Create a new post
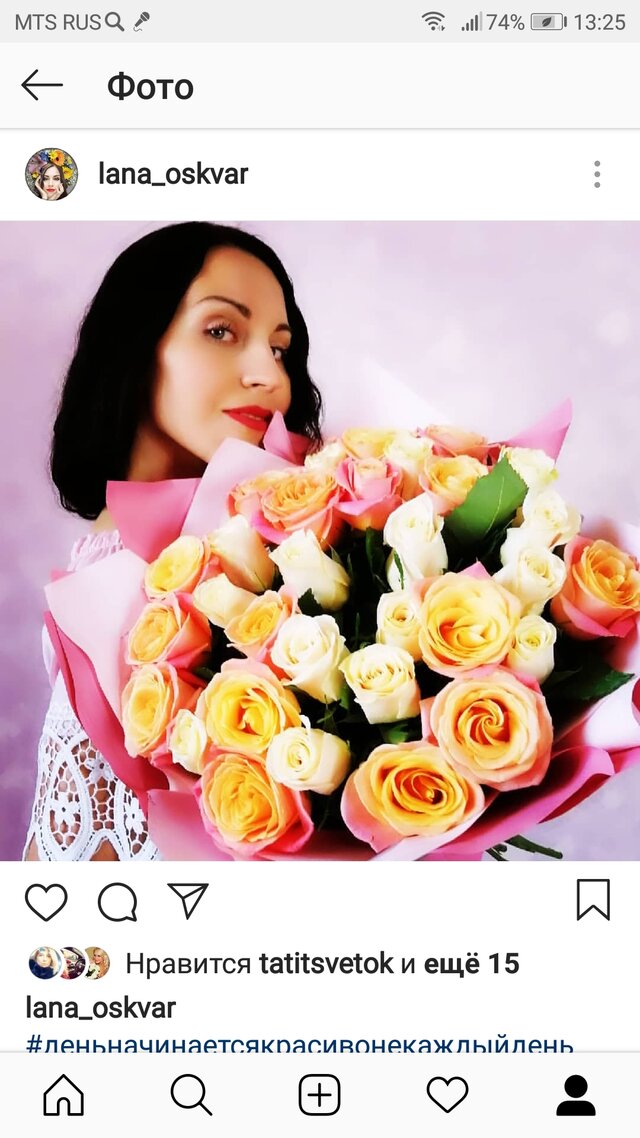This screenshot has height=1138, width=640. point(319,1095)
